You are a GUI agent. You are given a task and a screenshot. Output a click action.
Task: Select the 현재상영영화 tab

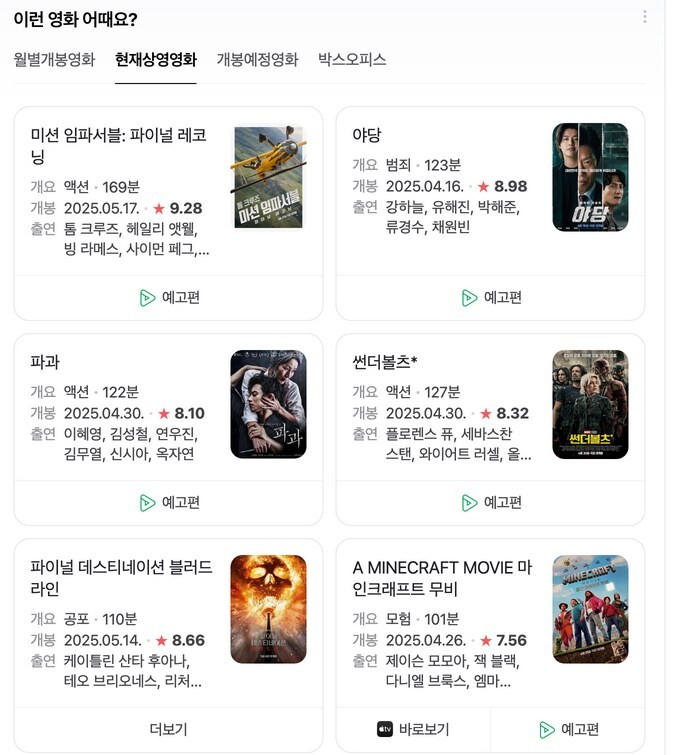[x=155, y=60]
